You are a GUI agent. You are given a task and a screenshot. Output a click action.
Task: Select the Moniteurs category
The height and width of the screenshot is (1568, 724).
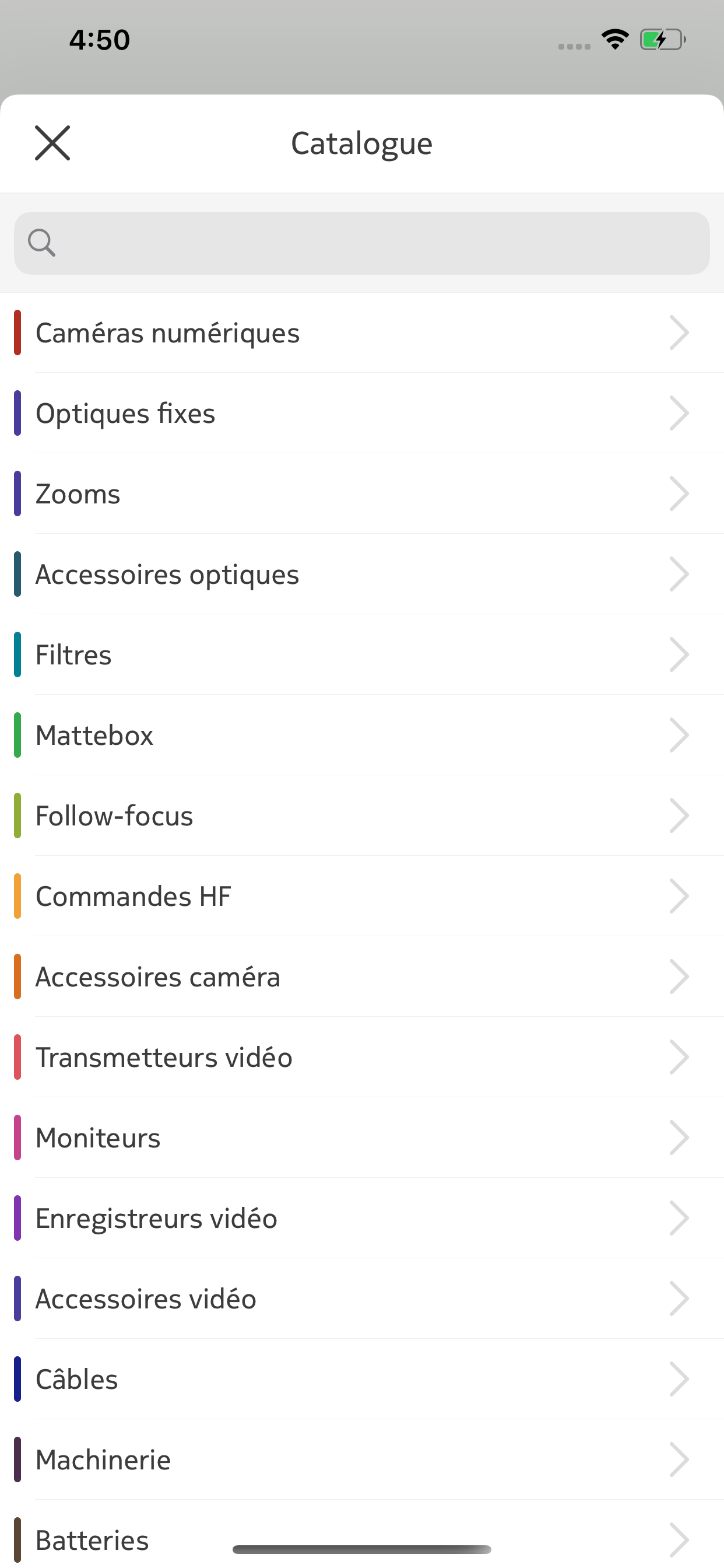(362, 1137)
